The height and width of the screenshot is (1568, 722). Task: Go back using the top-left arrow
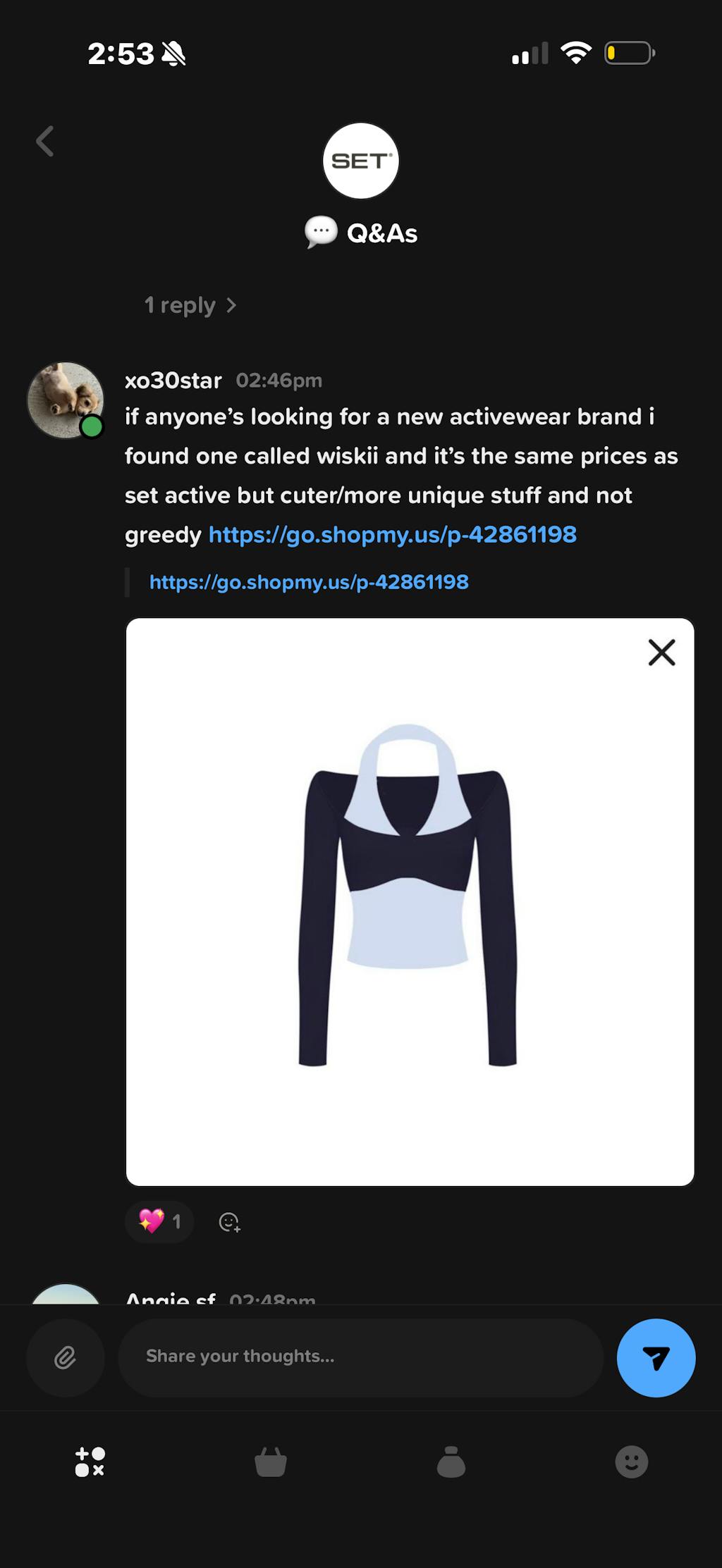[45, 141]
